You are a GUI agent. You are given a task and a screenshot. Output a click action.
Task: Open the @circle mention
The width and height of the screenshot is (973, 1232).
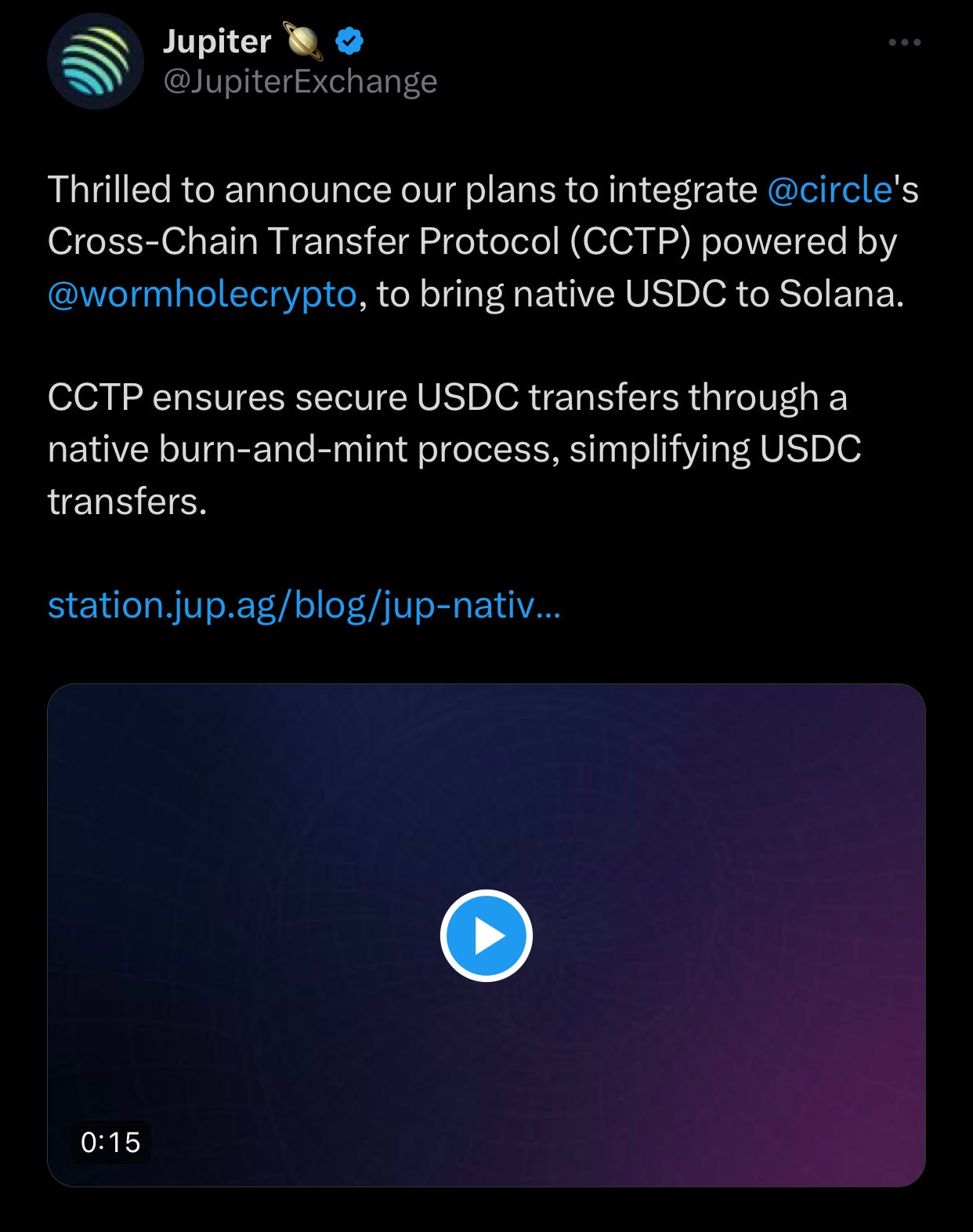click(830, 190)
